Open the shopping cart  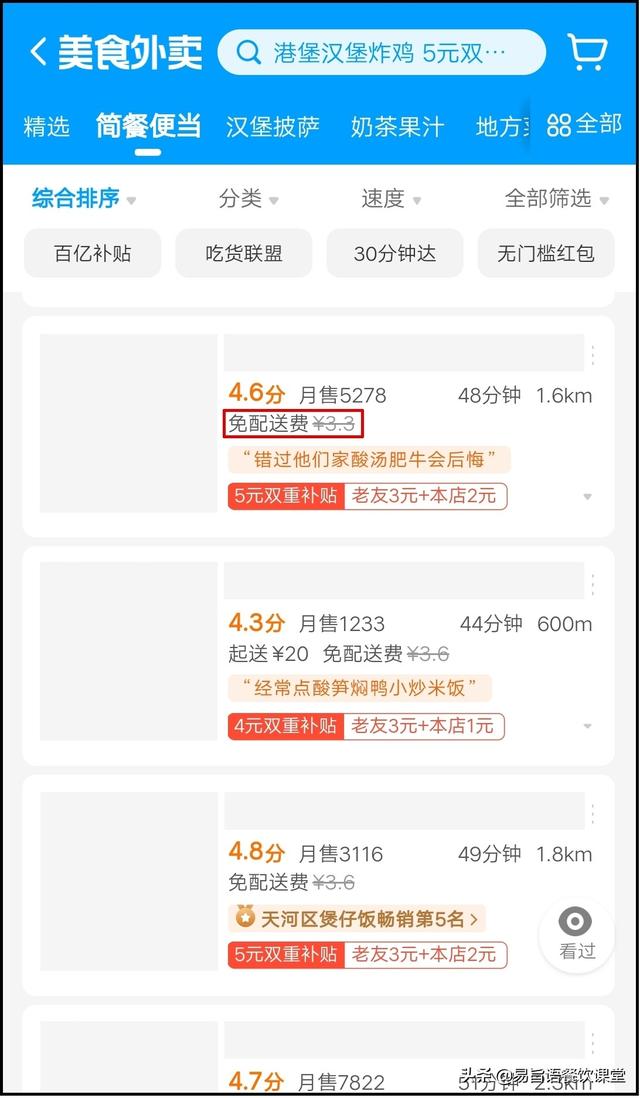coord(587,52)
